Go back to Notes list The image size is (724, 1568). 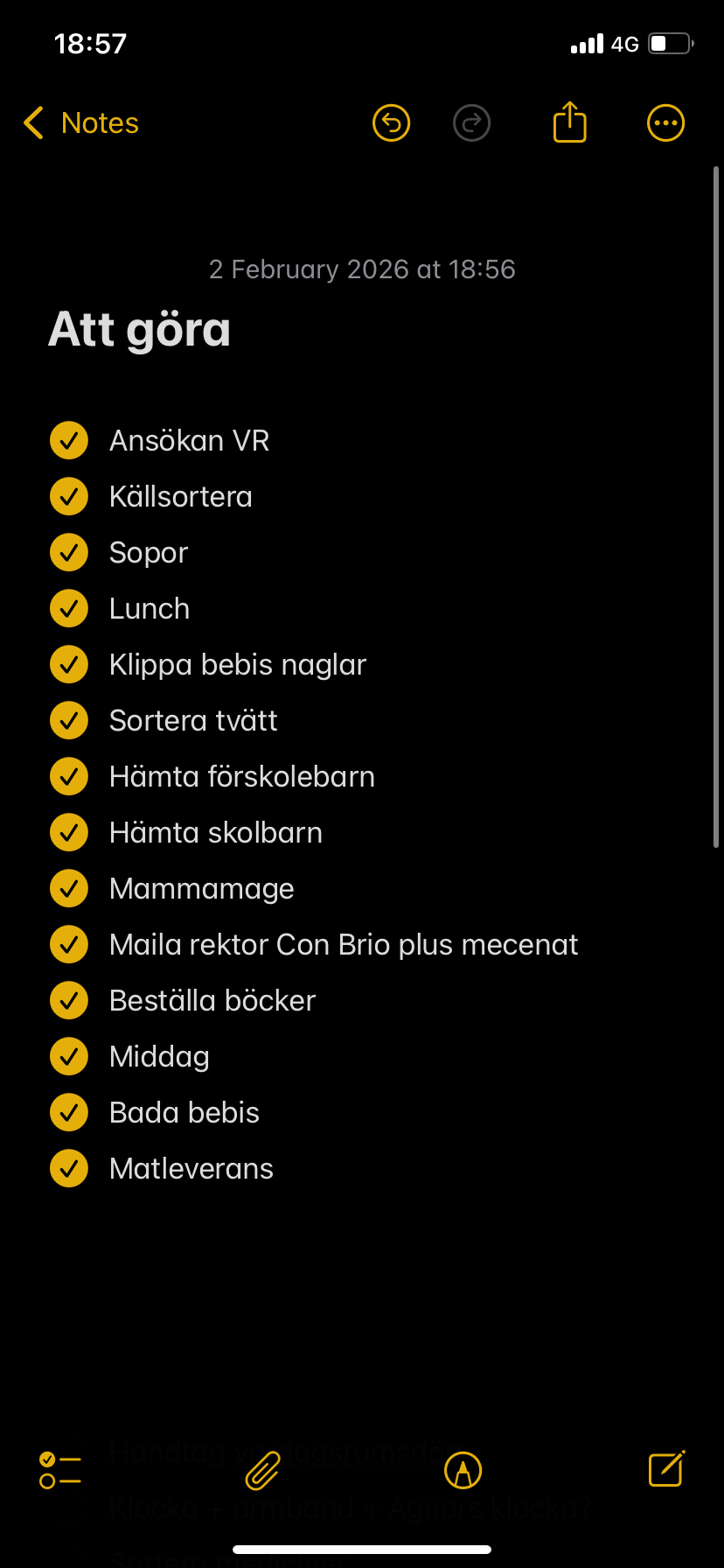[81, 123]
